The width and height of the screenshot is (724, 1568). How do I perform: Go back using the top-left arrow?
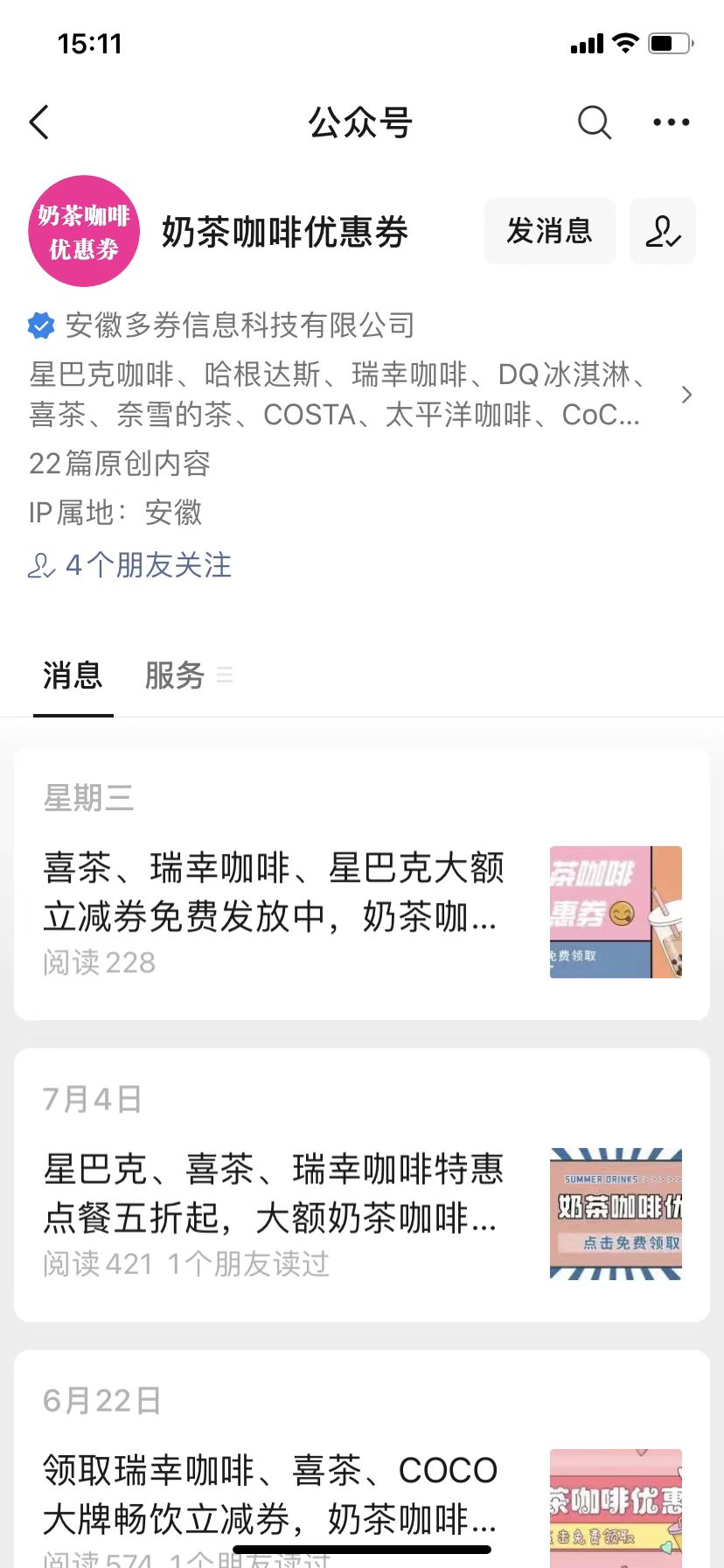click(39, 122)
